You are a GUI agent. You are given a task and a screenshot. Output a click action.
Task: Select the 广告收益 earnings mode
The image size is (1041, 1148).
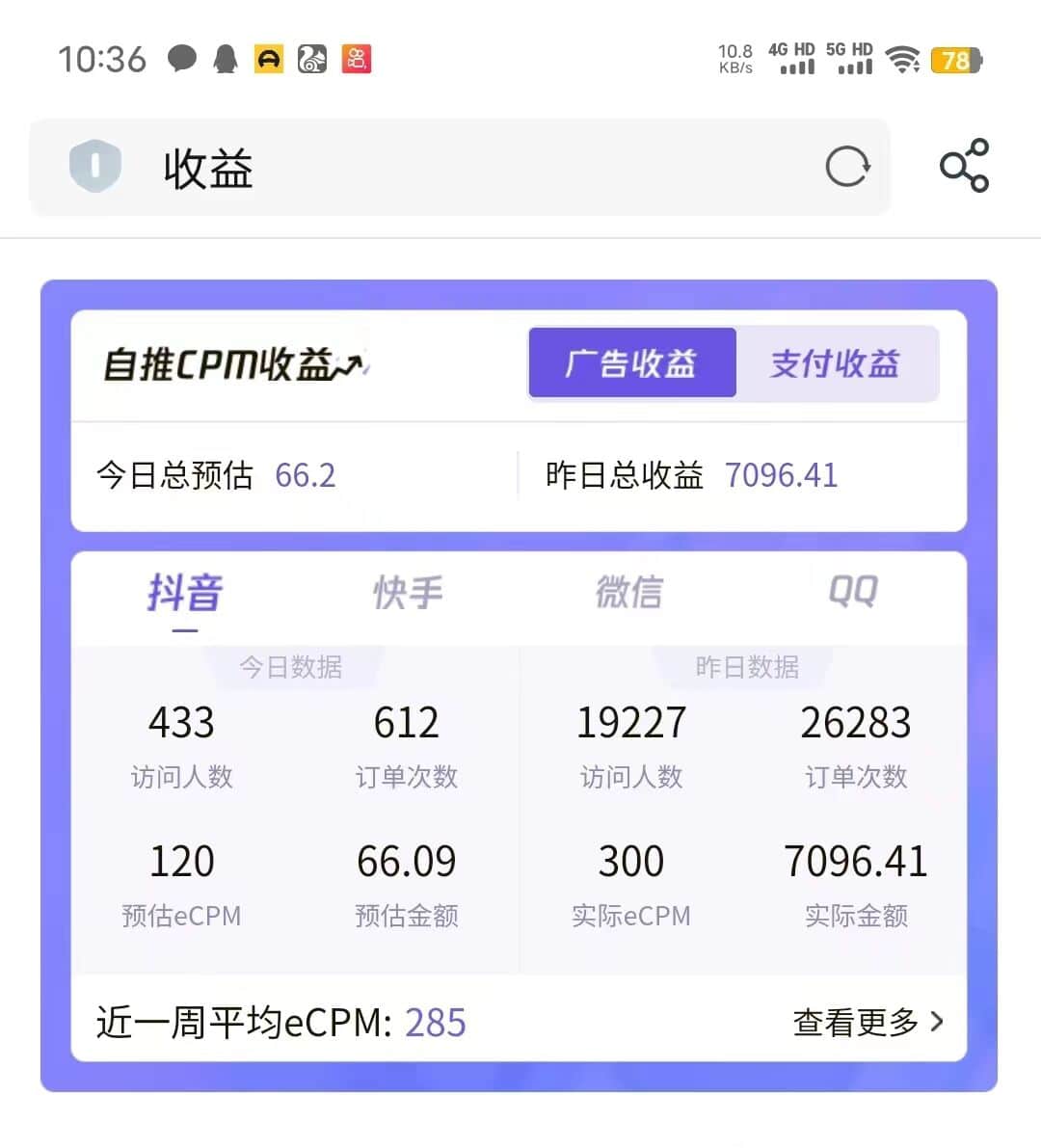(x=631, y=363)
